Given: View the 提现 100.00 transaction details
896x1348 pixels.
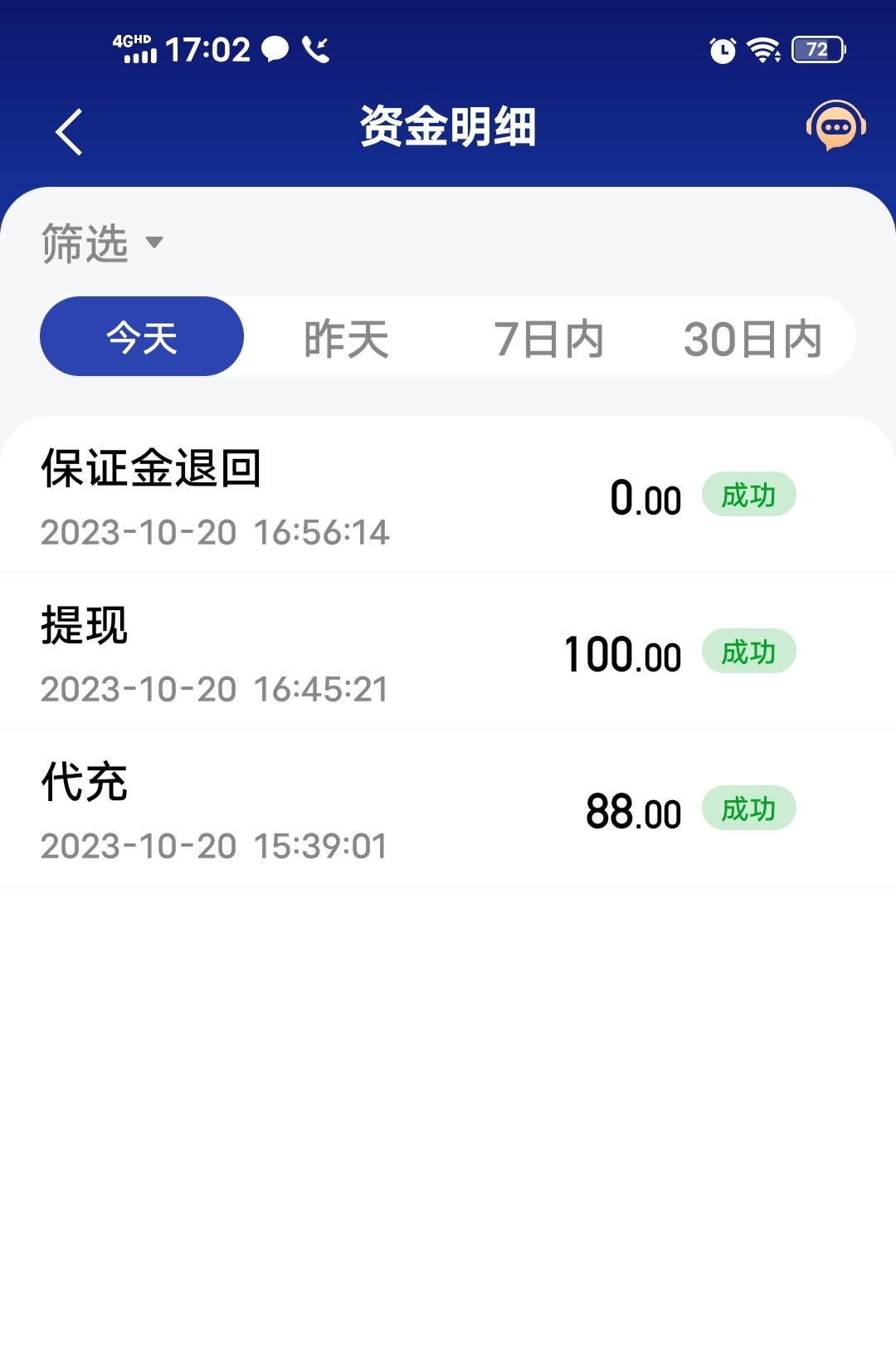Looking at the screenshot, I should [x=448, y=653].
